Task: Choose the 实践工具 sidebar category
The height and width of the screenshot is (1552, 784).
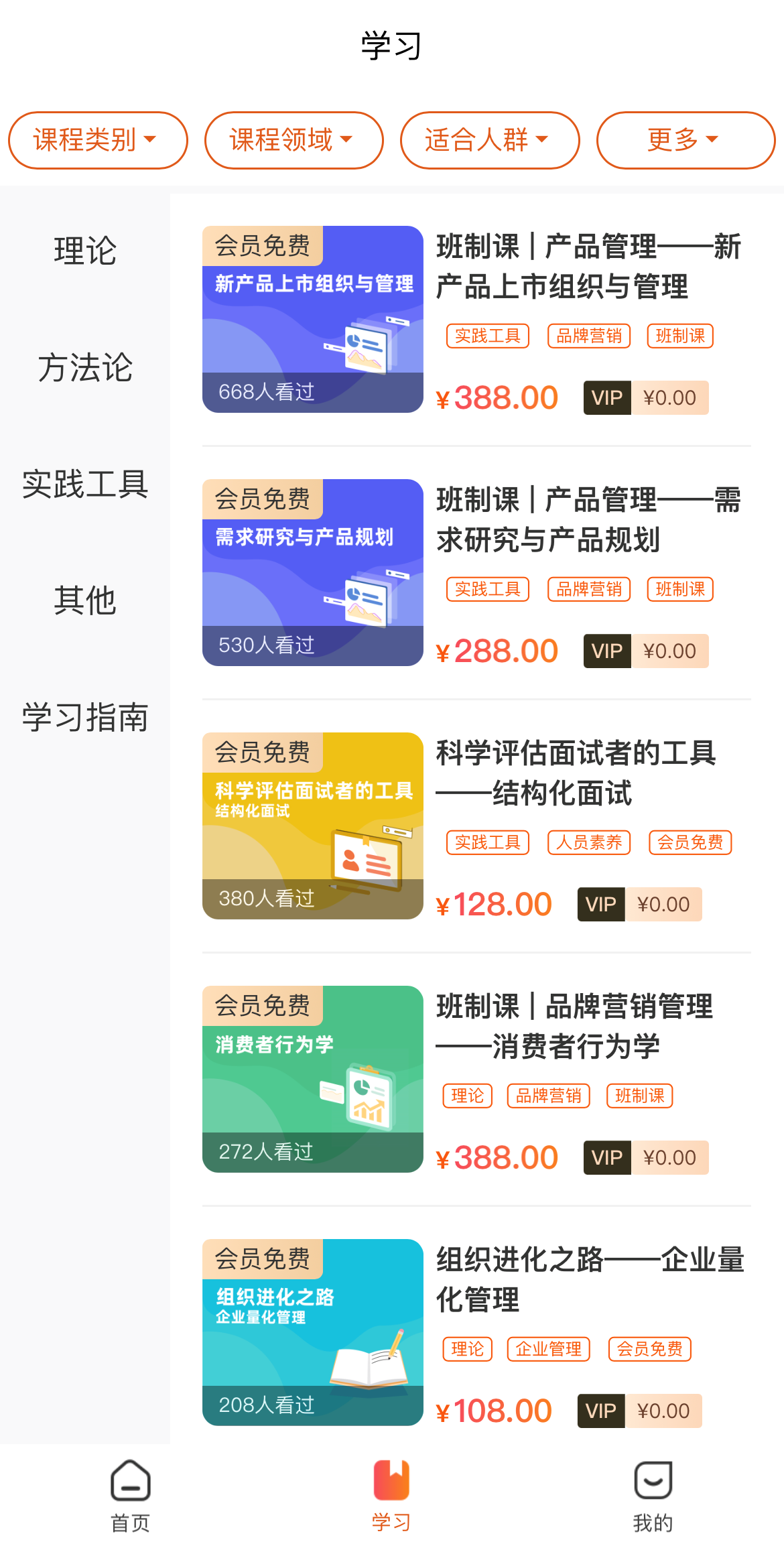Action: click(85, 484)
